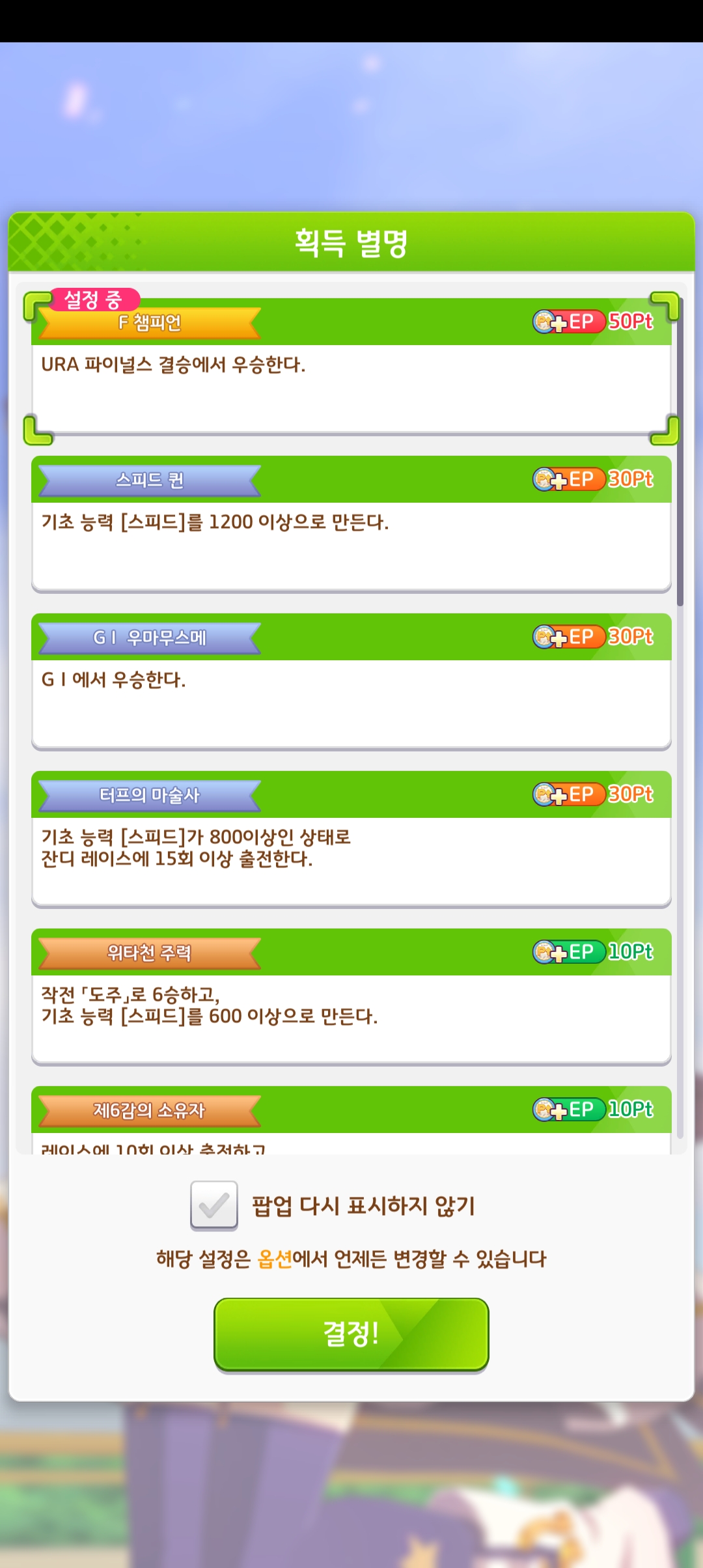Select the 위타천 주력 title card

tap(351, 998)
